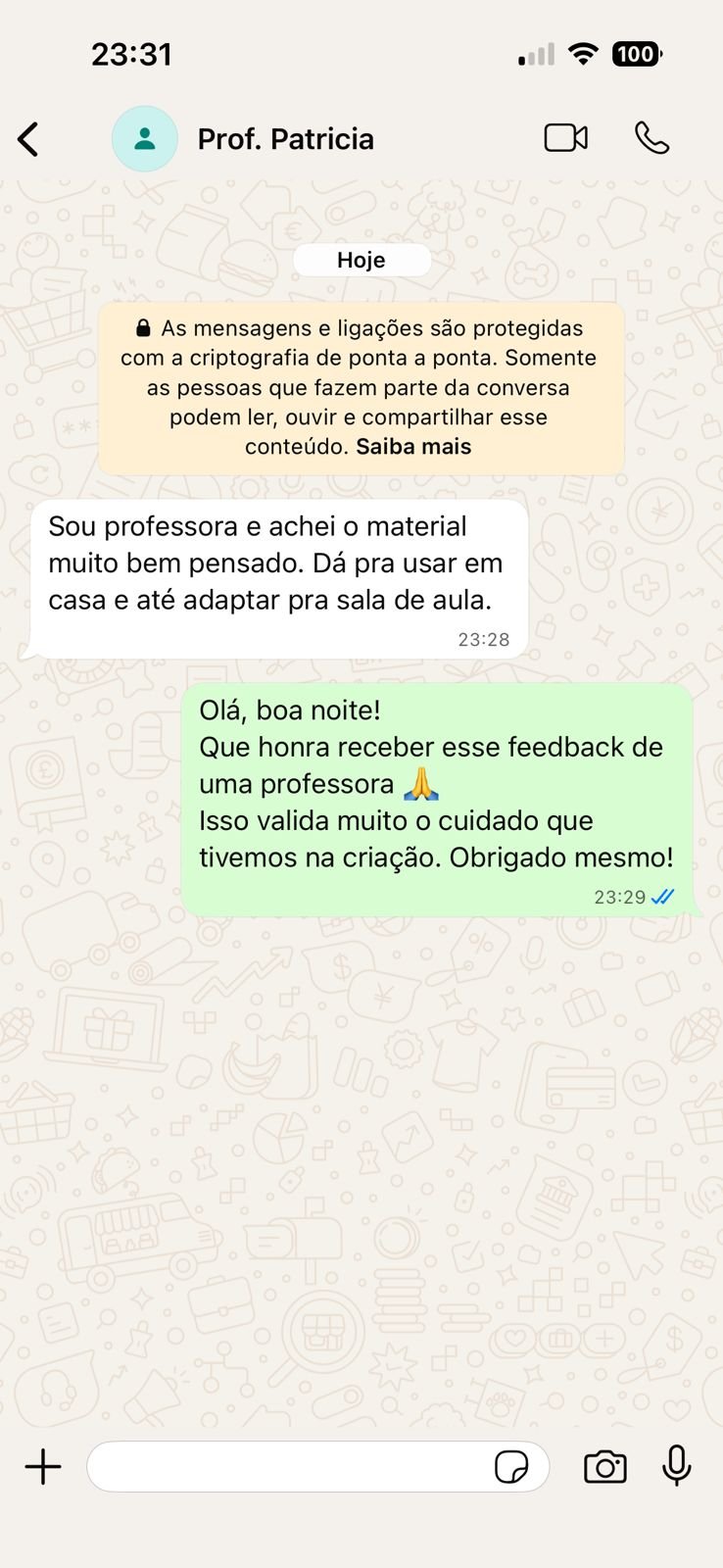Viewport: 723px width, 1568px height.
Task: Go back to the chat list
Action: point(28,139)
